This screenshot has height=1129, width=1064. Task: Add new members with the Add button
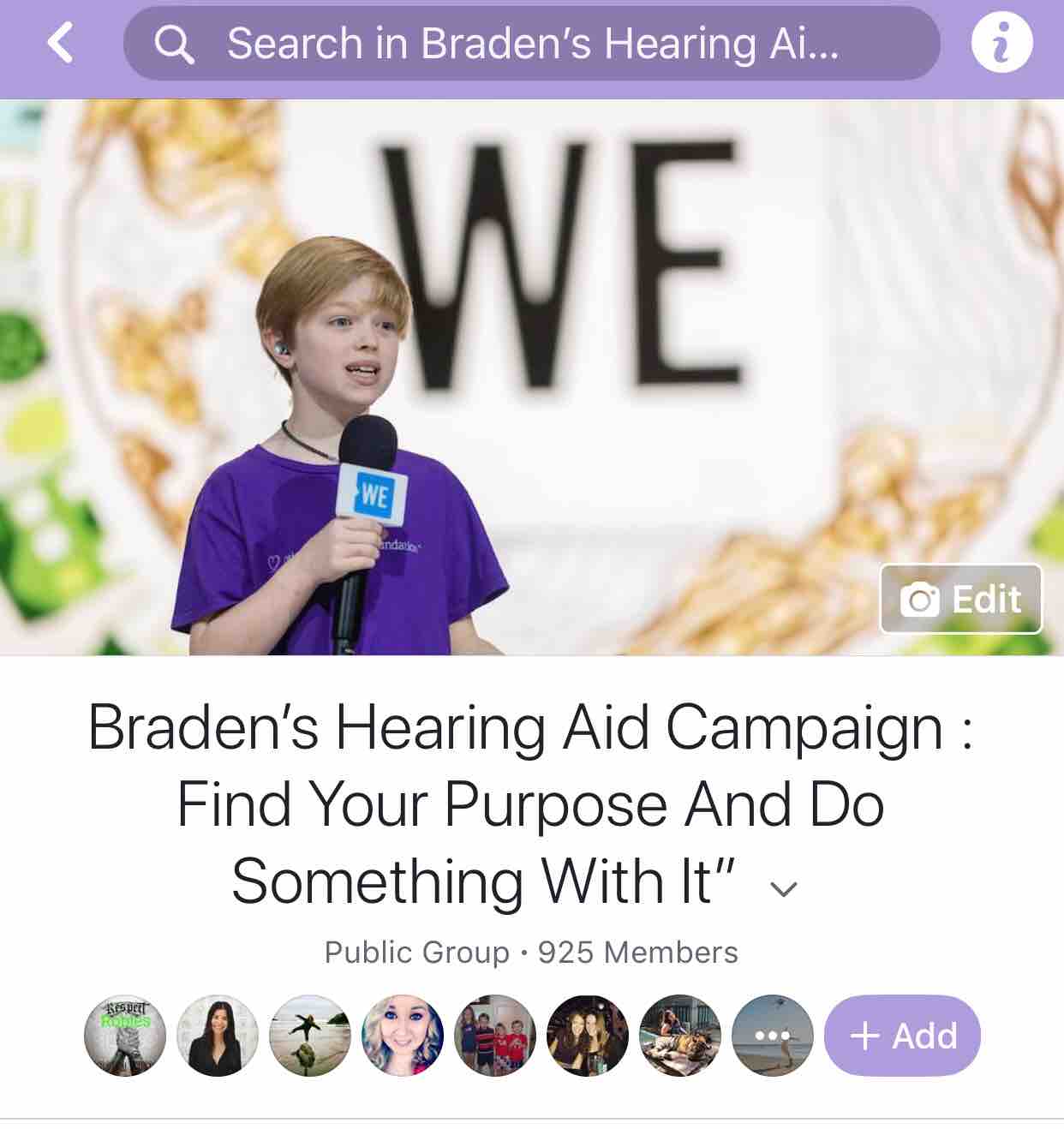tap(902, 1036)
